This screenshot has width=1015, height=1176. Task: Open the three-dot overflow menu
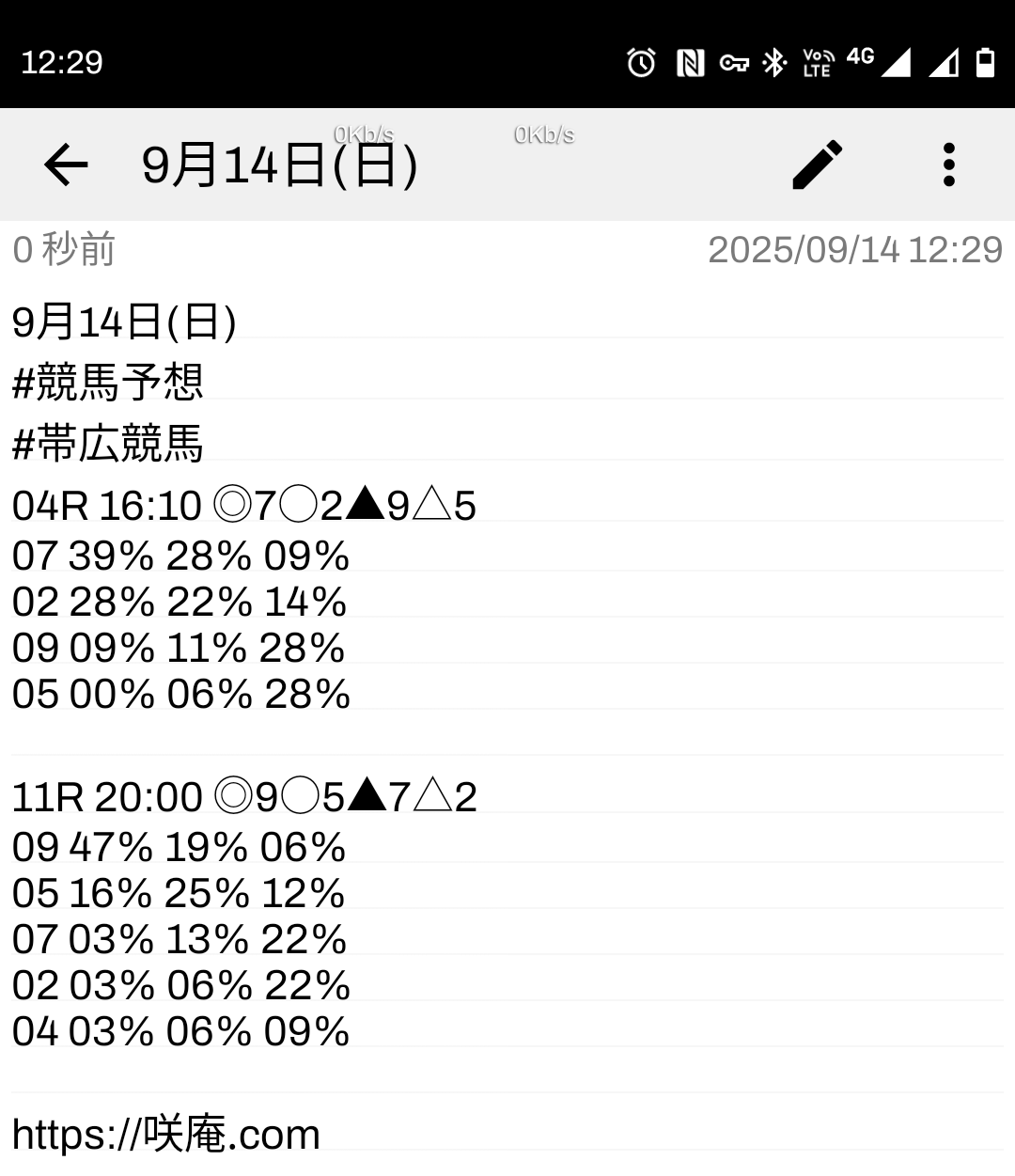(x=949, y=165)
